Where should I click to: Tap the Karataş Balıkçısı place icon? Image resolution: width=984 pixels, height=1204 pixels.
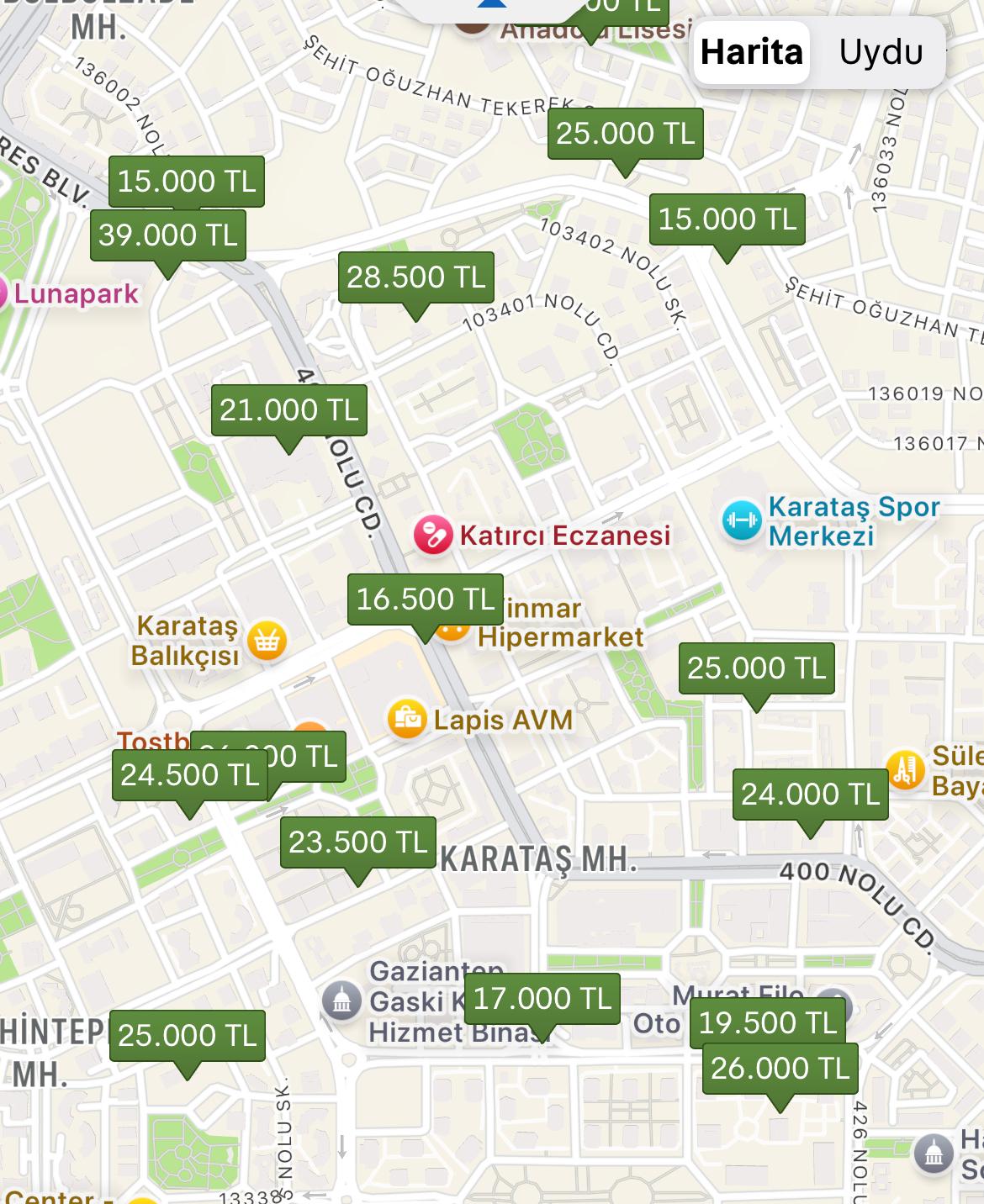point(267,641)
